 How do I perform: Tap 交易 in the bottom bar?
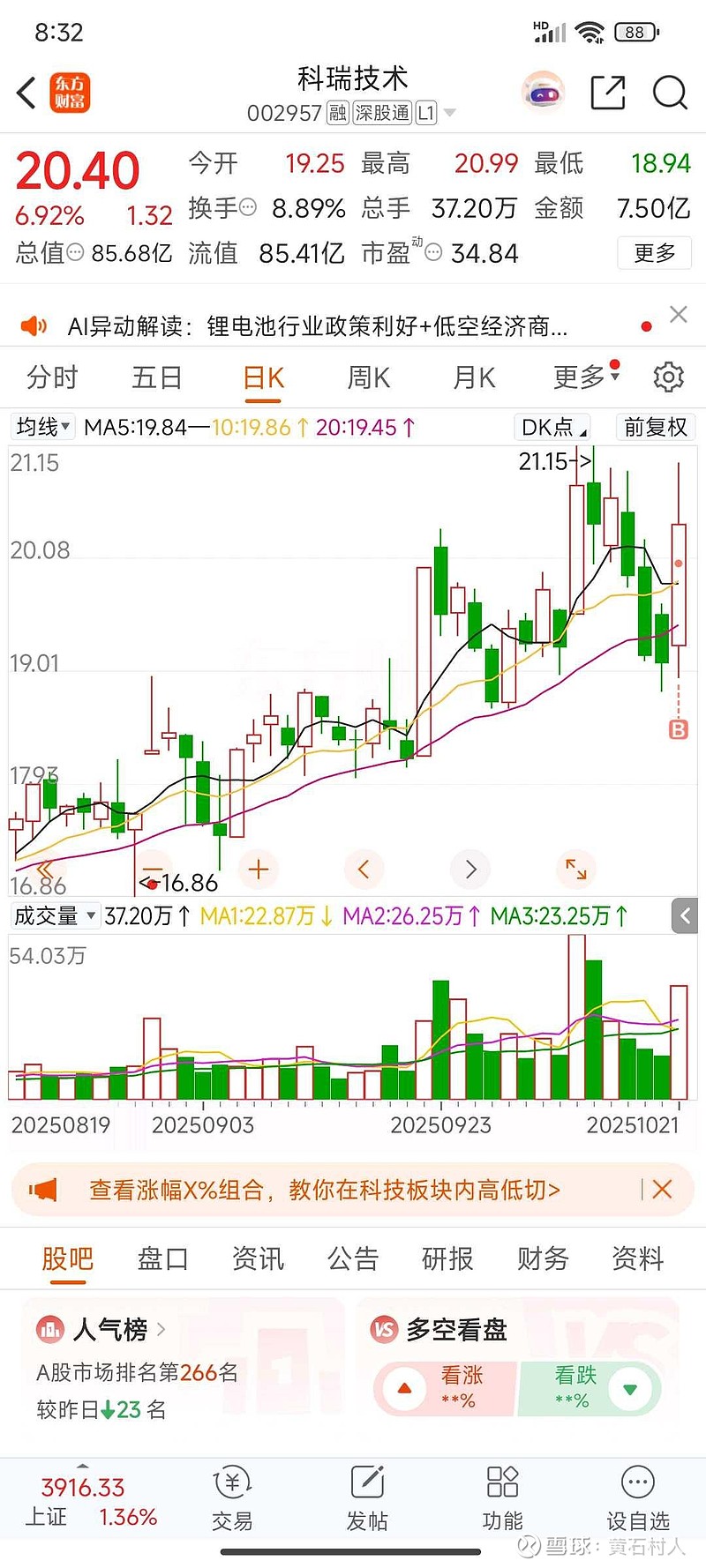[x=233, y=1498]
